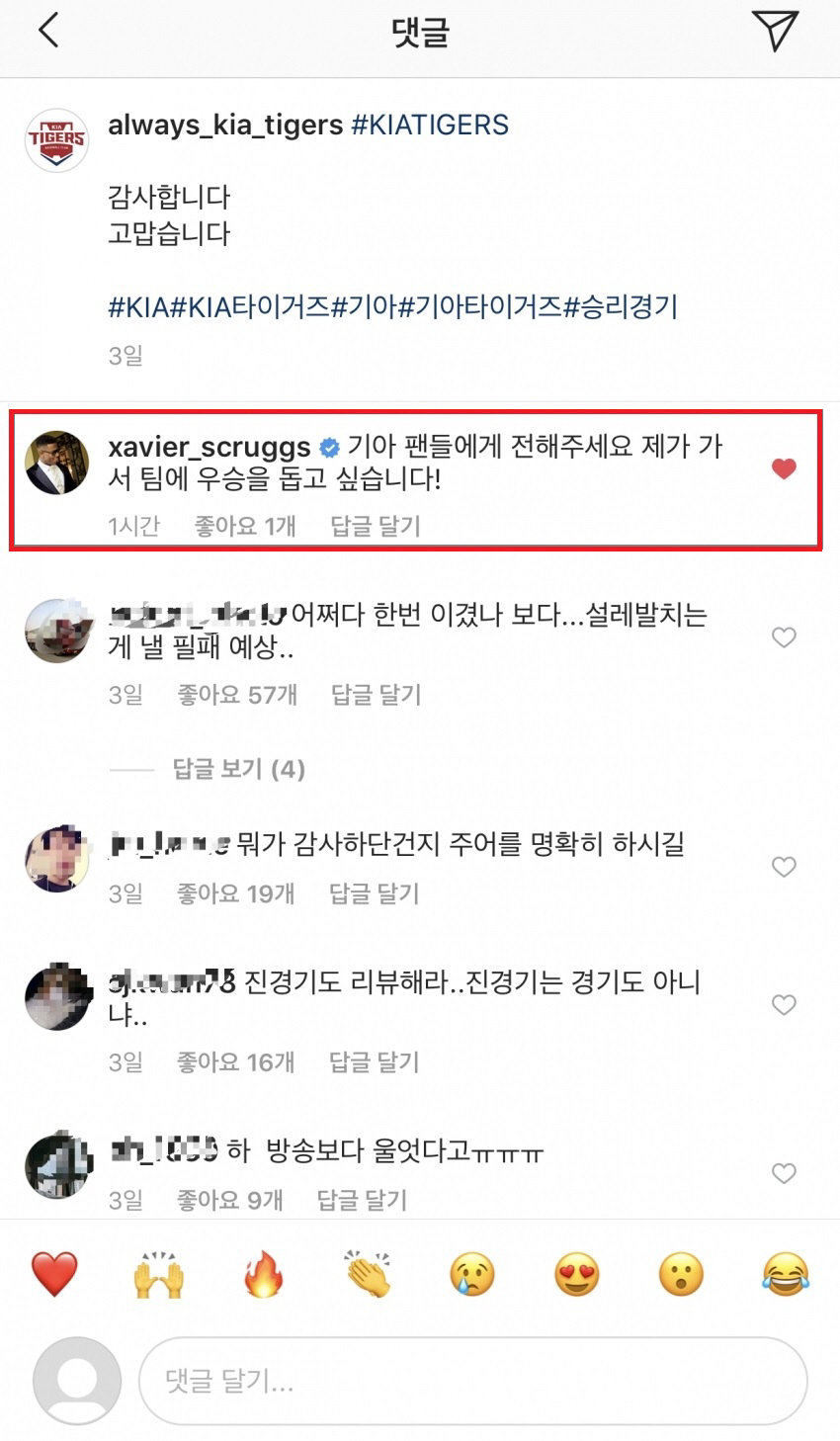Insert the clapping hands quick emoji
The width and height of the screenshot is (840, 1441).
point(369,1274)
